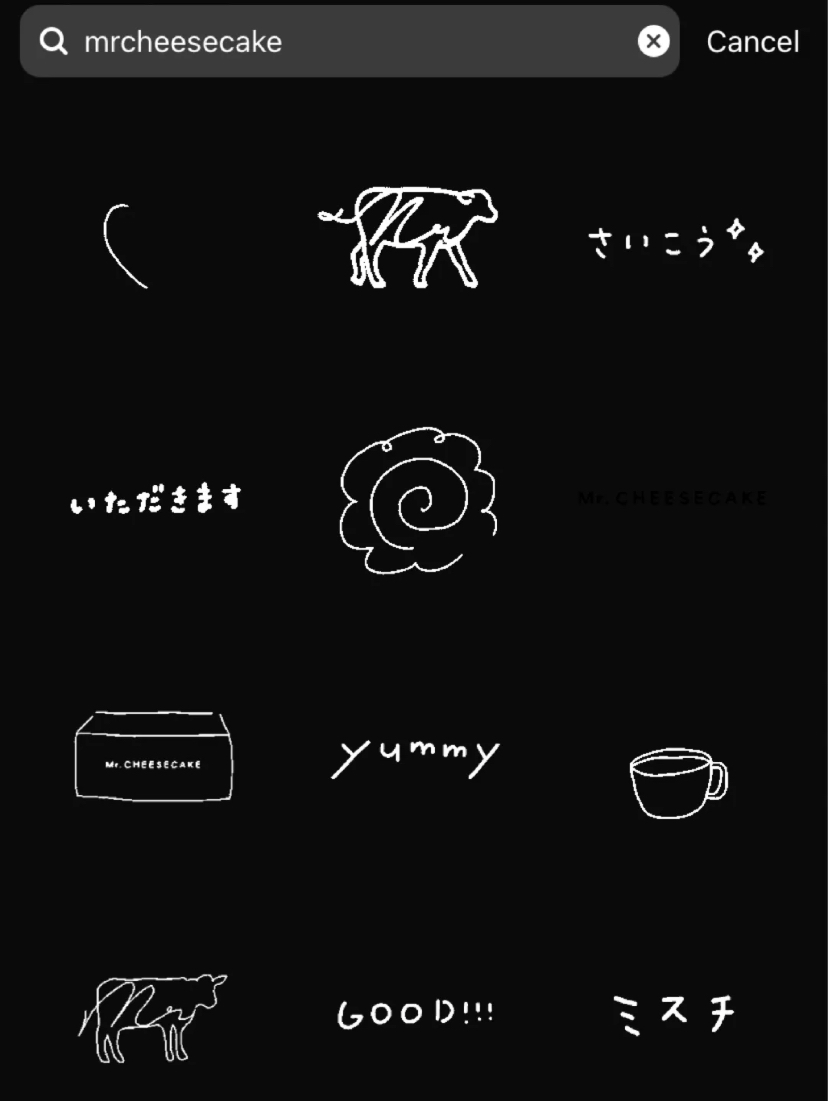Image resolution: width=828 pixels, height=1104 pixels.
Task: Pick the ミスチ text sticker
Action: pyautogui.click(x=674, y=1014)
